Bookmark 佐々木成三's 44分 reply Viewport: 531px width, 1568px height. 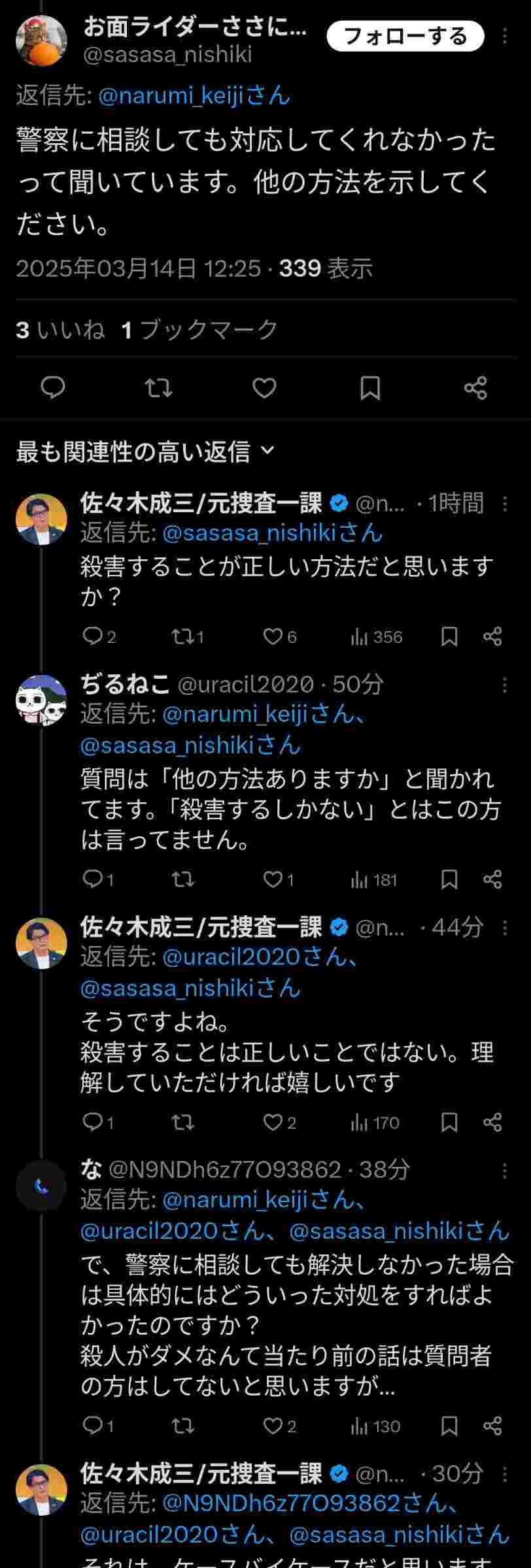[x=449, y=1122]
